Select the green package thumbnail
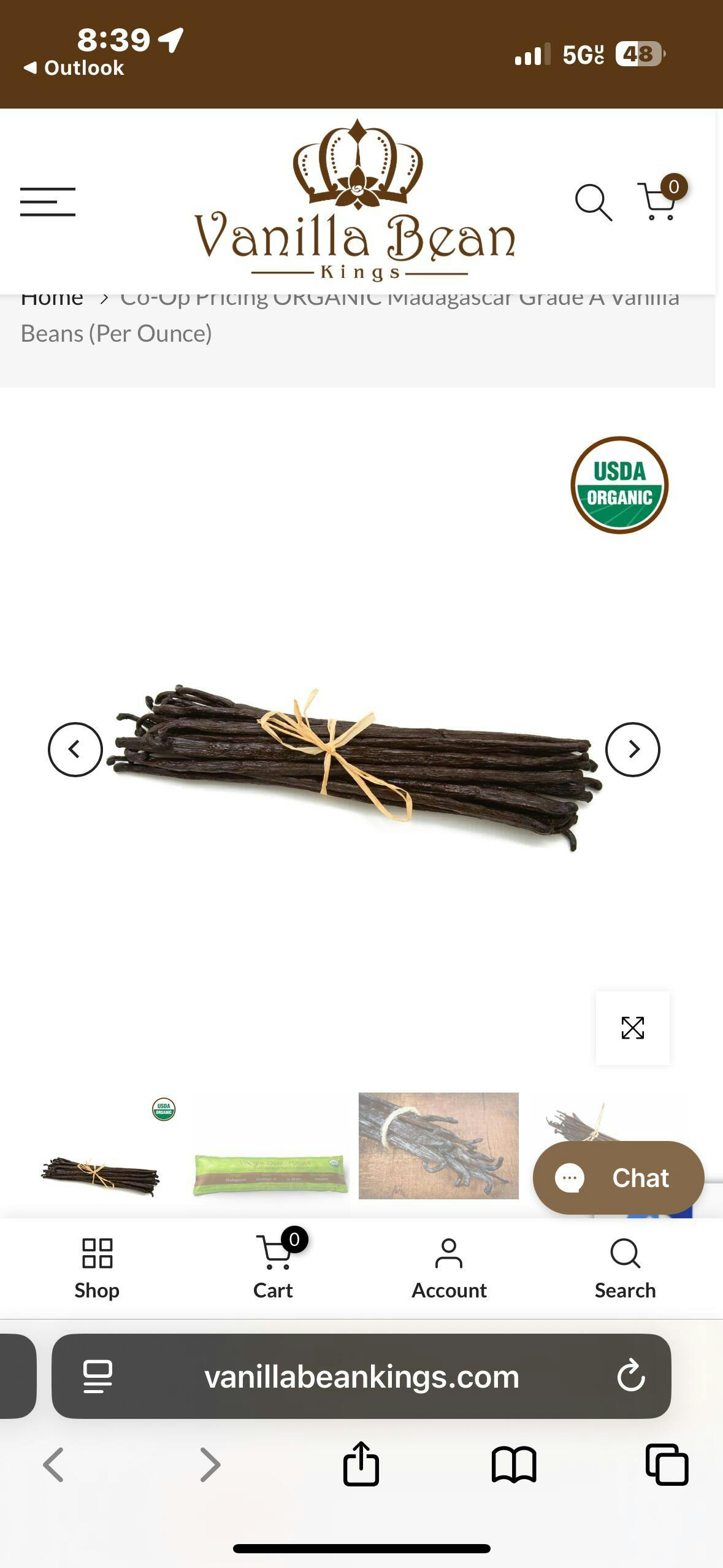The height and width of the screenshot is (1568, 723). click(x=270, y=1173)
